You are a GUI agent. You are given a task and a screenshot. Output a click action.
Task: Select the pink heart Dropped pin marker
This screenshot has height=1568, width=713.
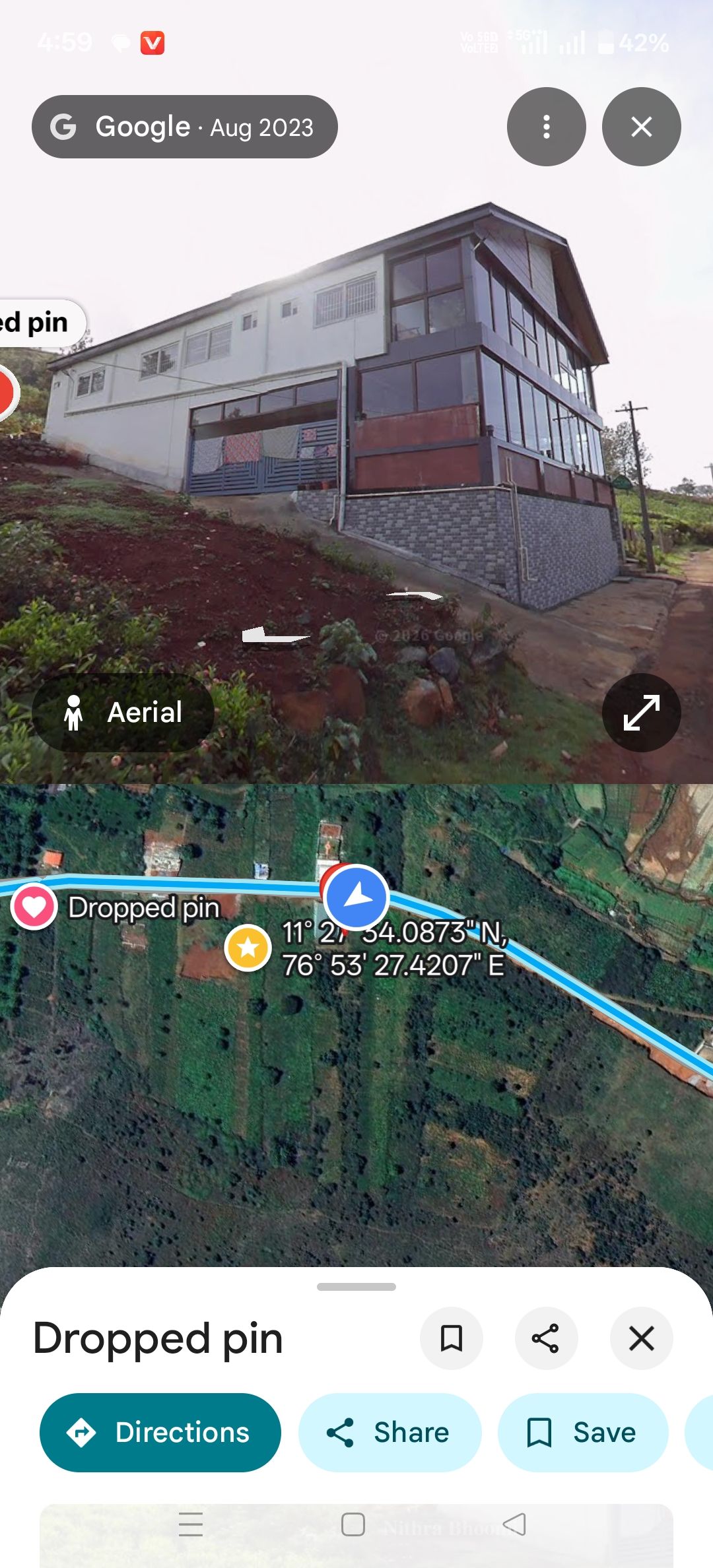pyautogui.click(x=34, y=907)
